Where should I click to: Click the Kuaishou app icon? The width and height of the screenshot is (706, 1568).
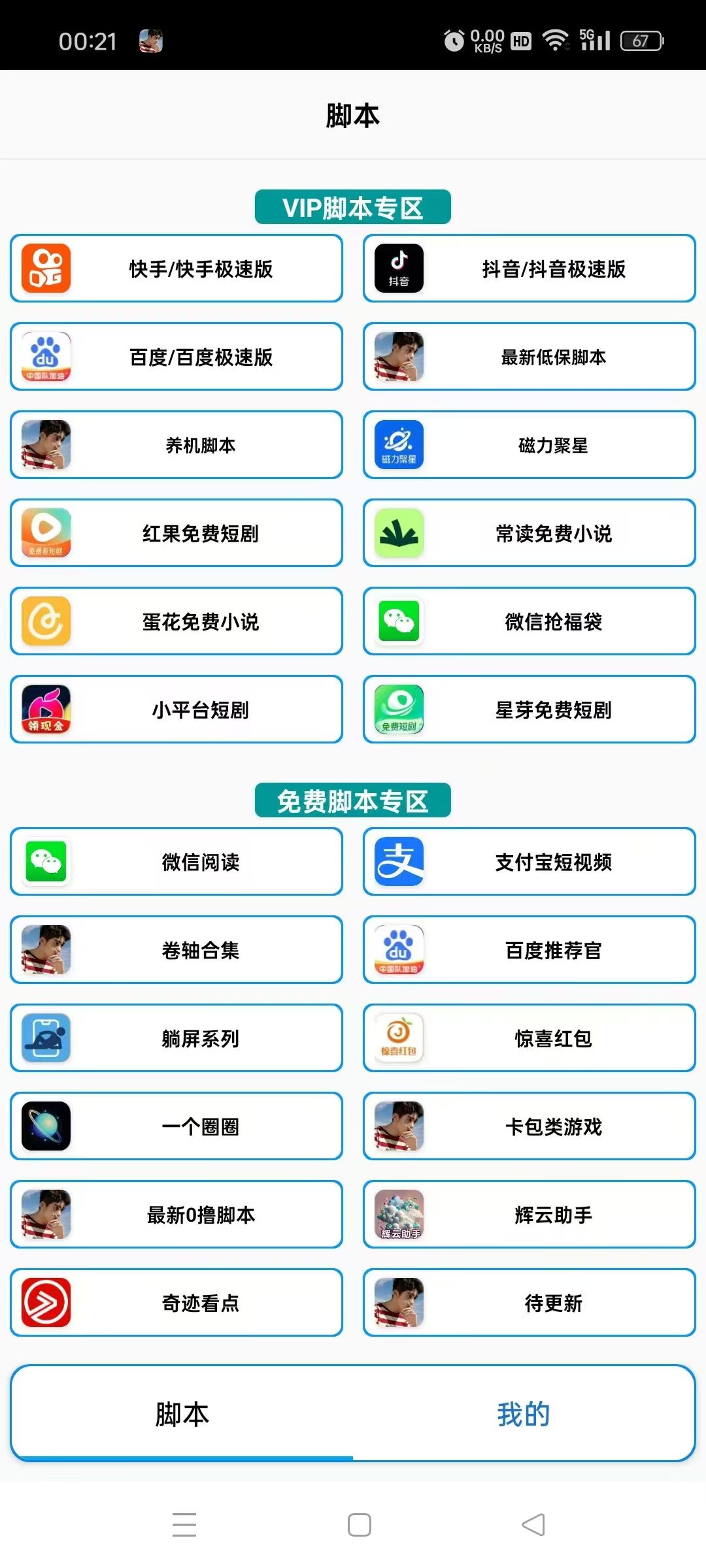coord(44,268)
